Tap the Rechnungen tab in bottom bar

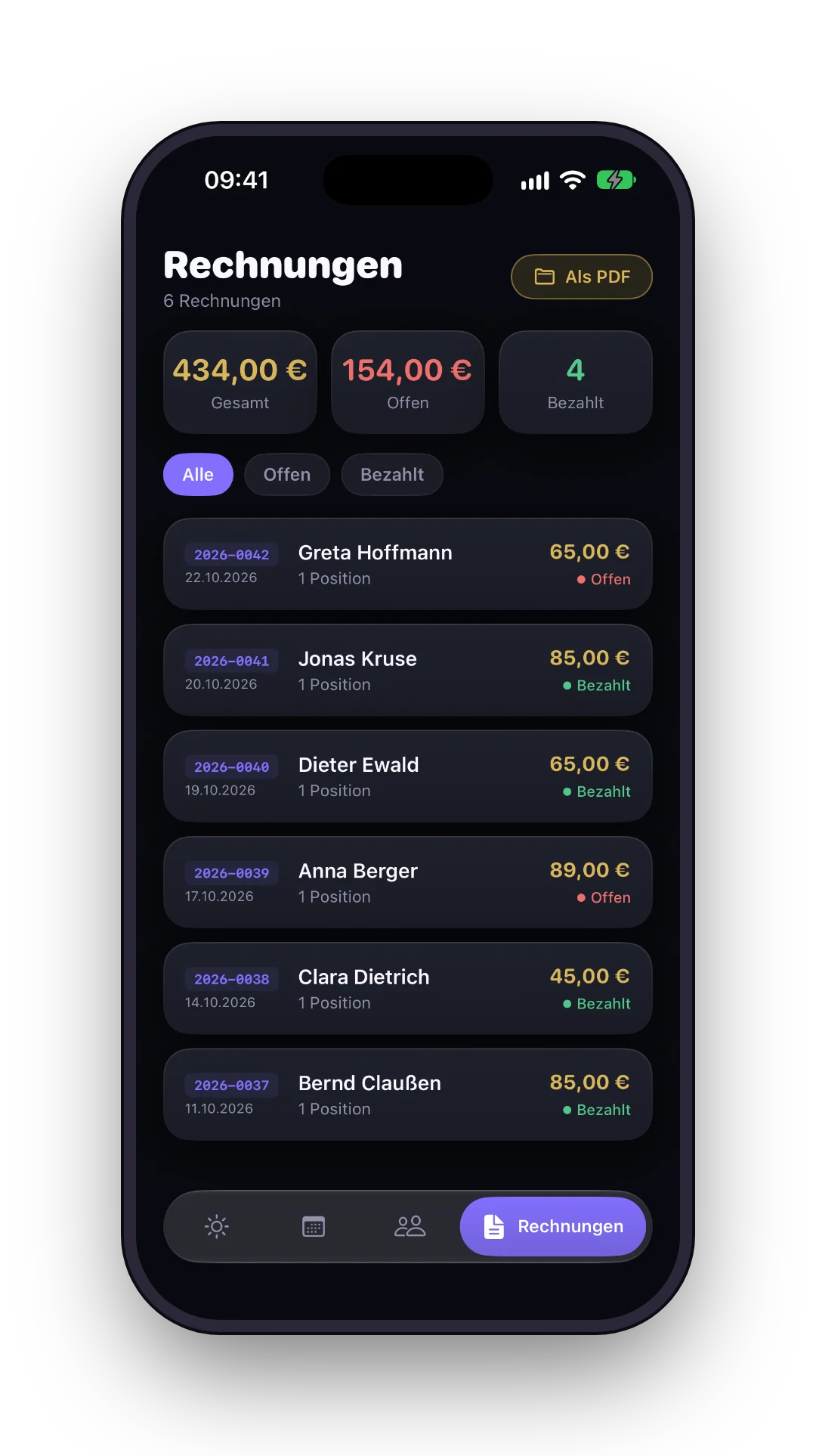tap(553, 1226)
